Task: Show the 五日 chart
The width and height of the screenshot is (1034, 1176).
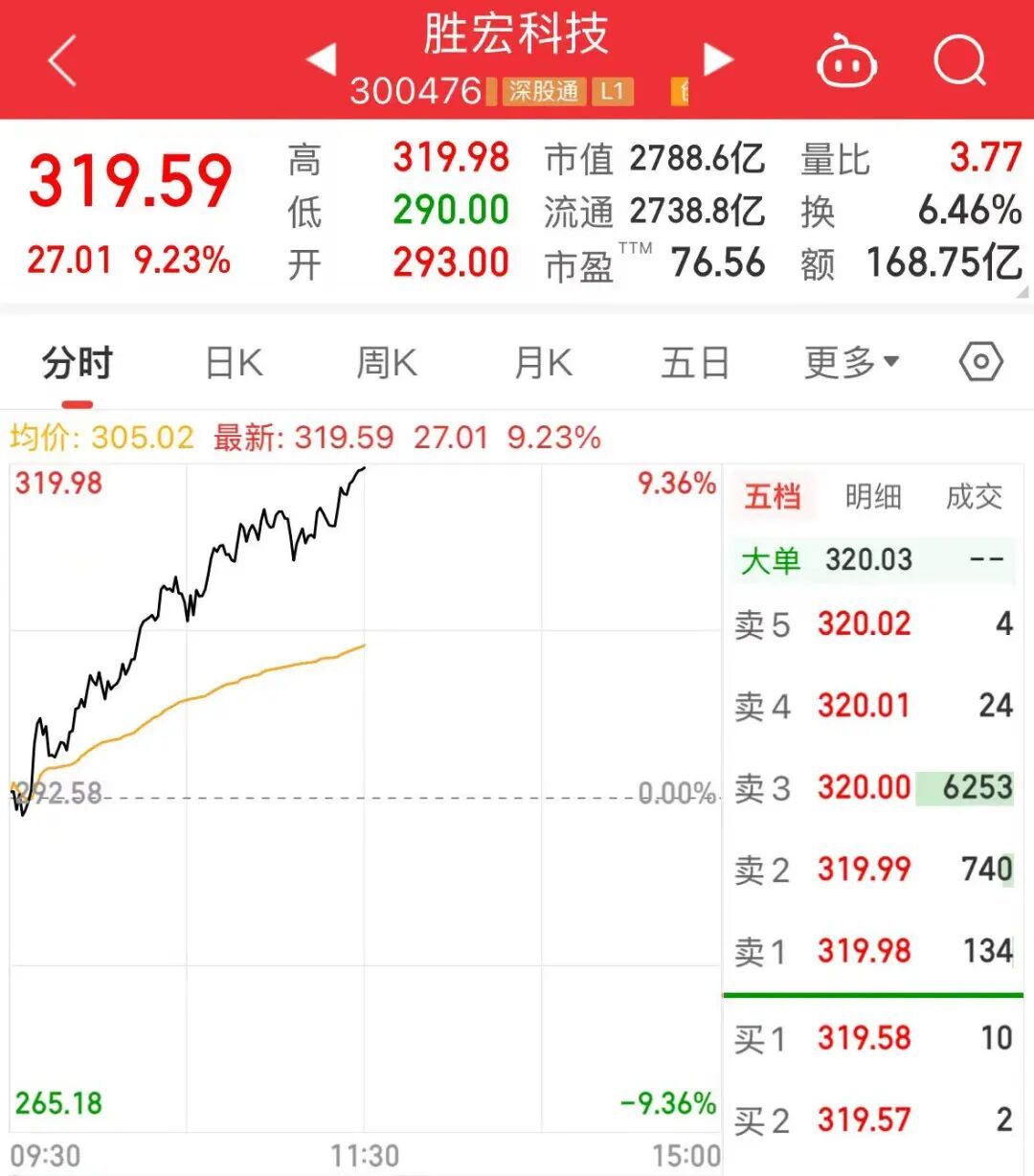Action: point(695,364)
